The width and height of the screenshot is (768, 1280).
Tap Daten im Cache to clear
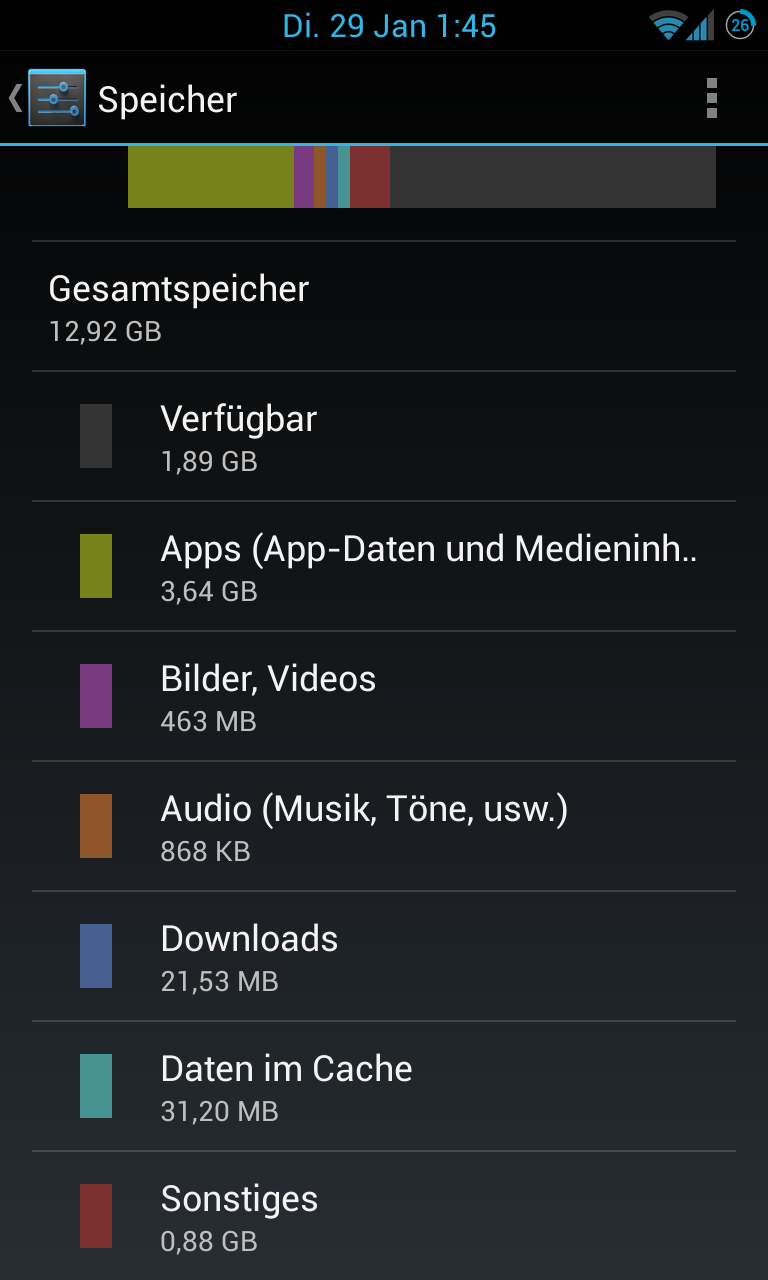tap(384, 1087)
